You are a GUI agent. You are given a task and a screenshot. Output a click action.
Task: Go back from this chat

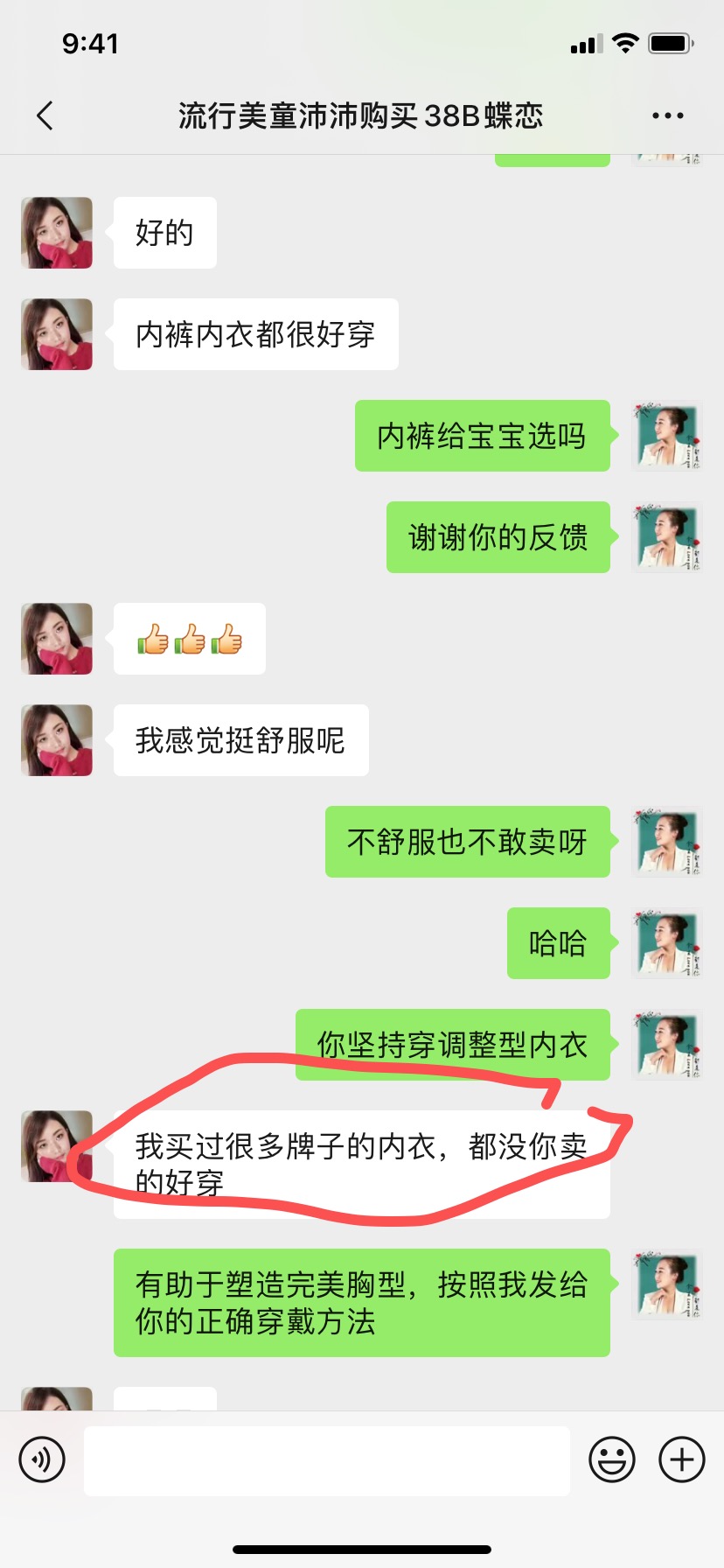tap(45, 115)
